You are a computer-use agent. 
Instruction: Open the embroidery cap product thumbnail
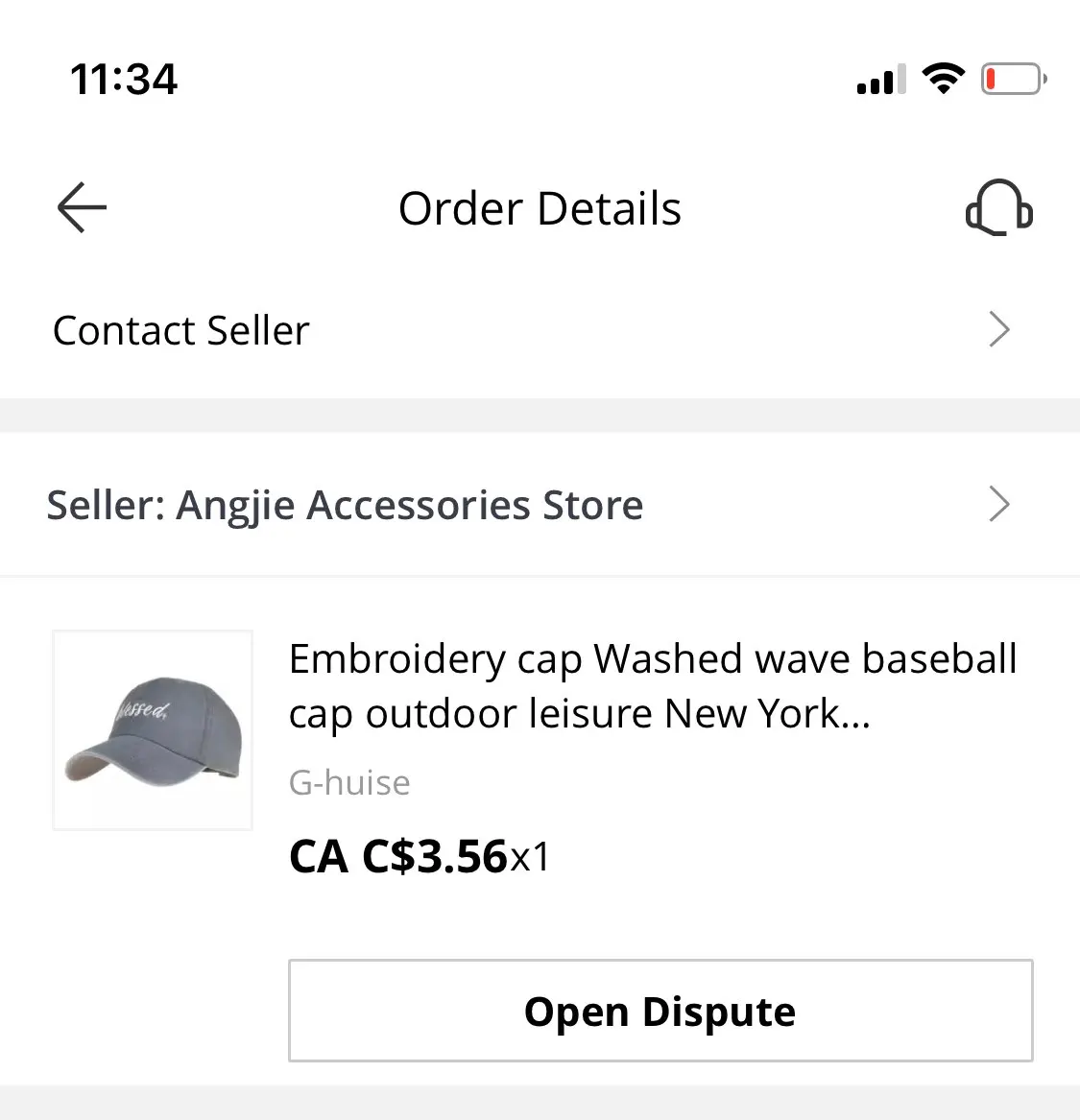(153, 730)
